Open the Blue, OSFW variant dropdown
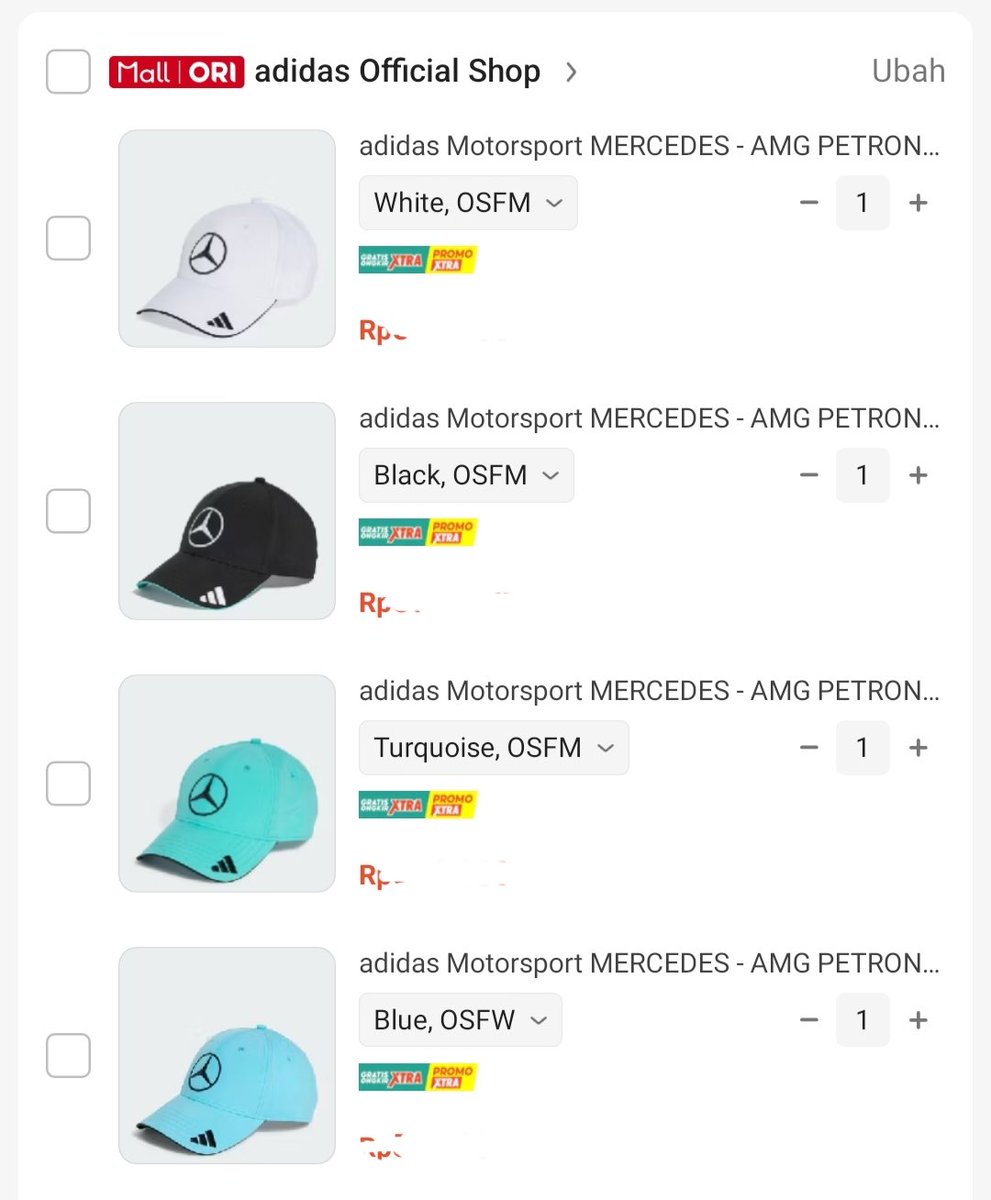Image resolution: width=991 pixels, height=1200 pixels. tap(460, 1020)
